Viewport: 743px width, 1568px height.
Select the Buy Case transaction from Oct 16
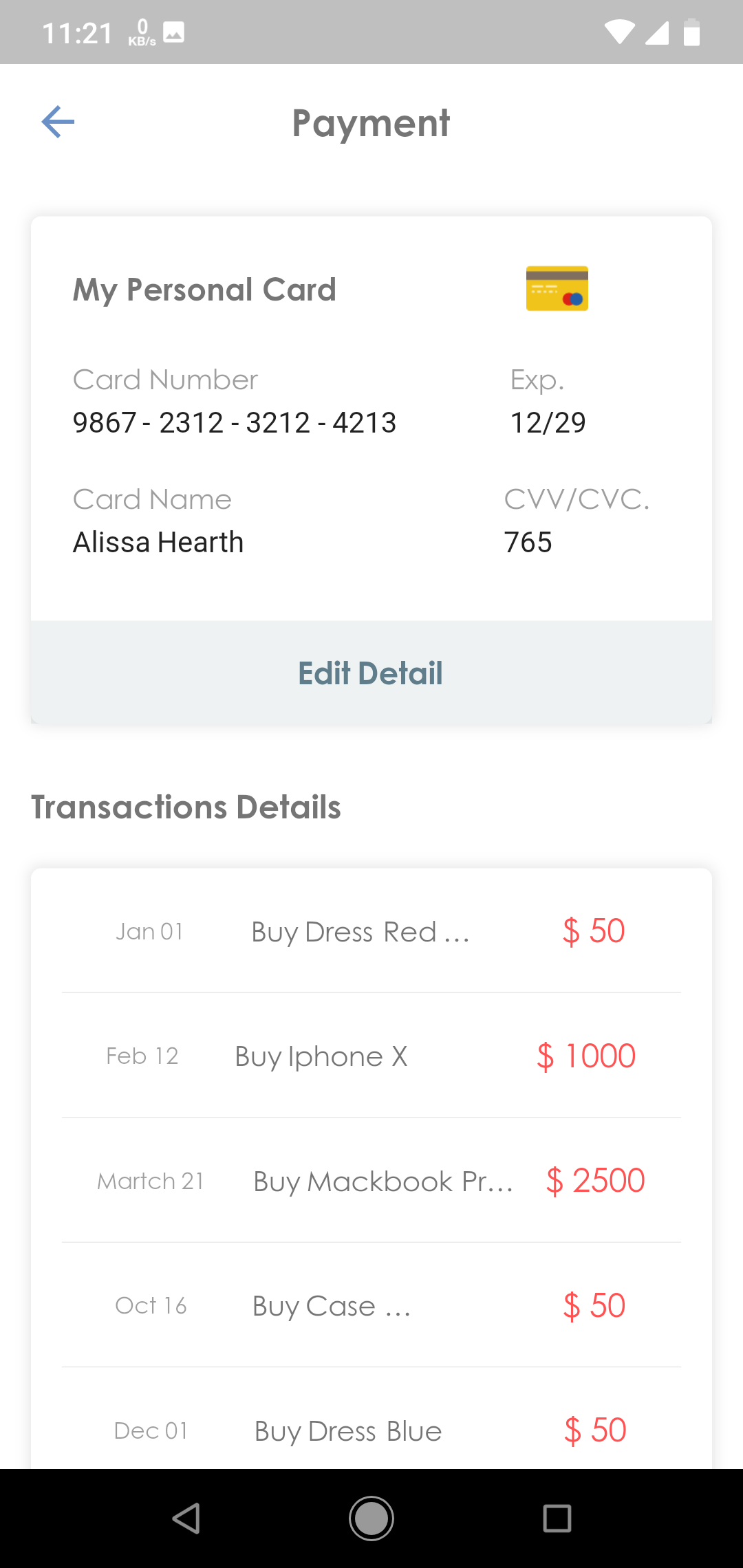(x=371, y=1305)
